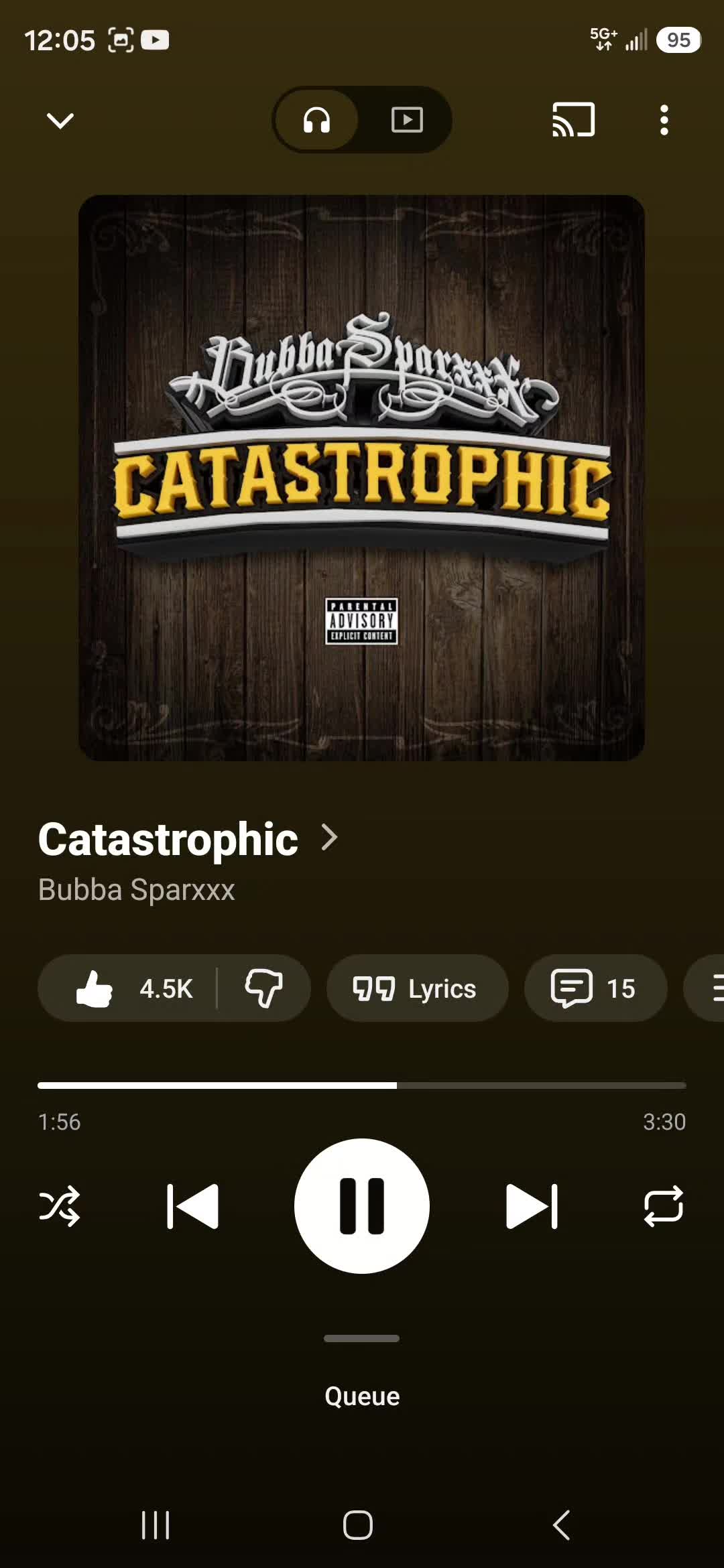Go to the previous track
The image size is (724, 1568).
(x=192, y=1206)
